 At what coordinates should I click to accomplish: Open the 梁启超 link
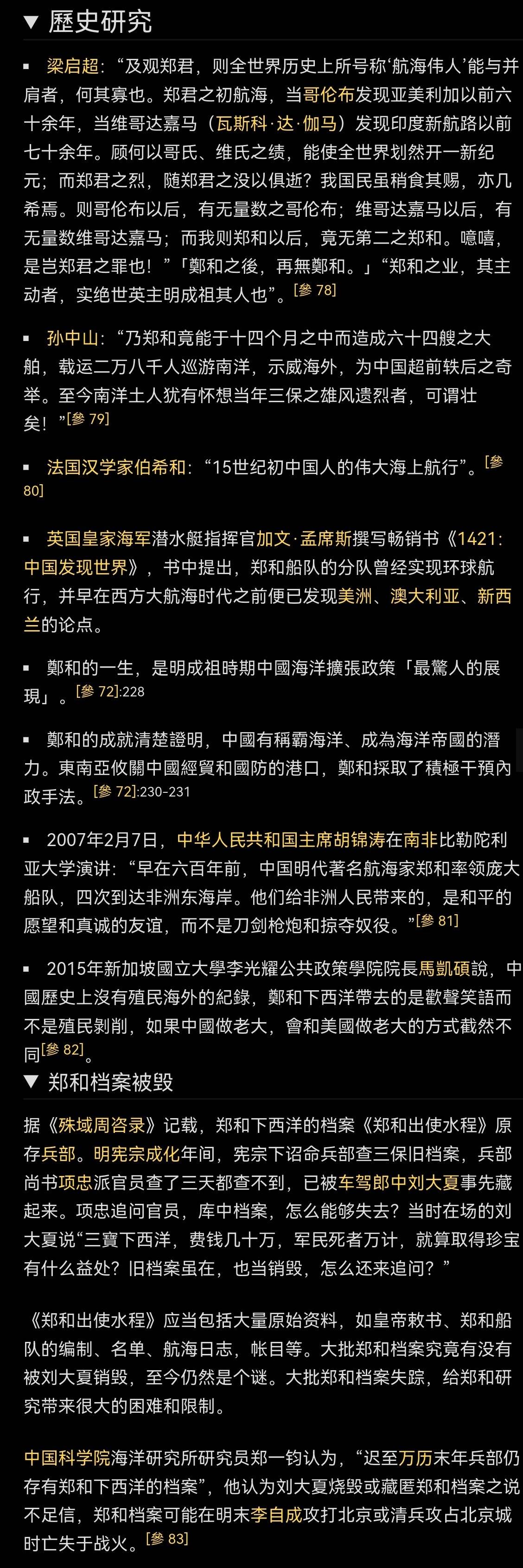pyautogui.click(x=72, y=66)
